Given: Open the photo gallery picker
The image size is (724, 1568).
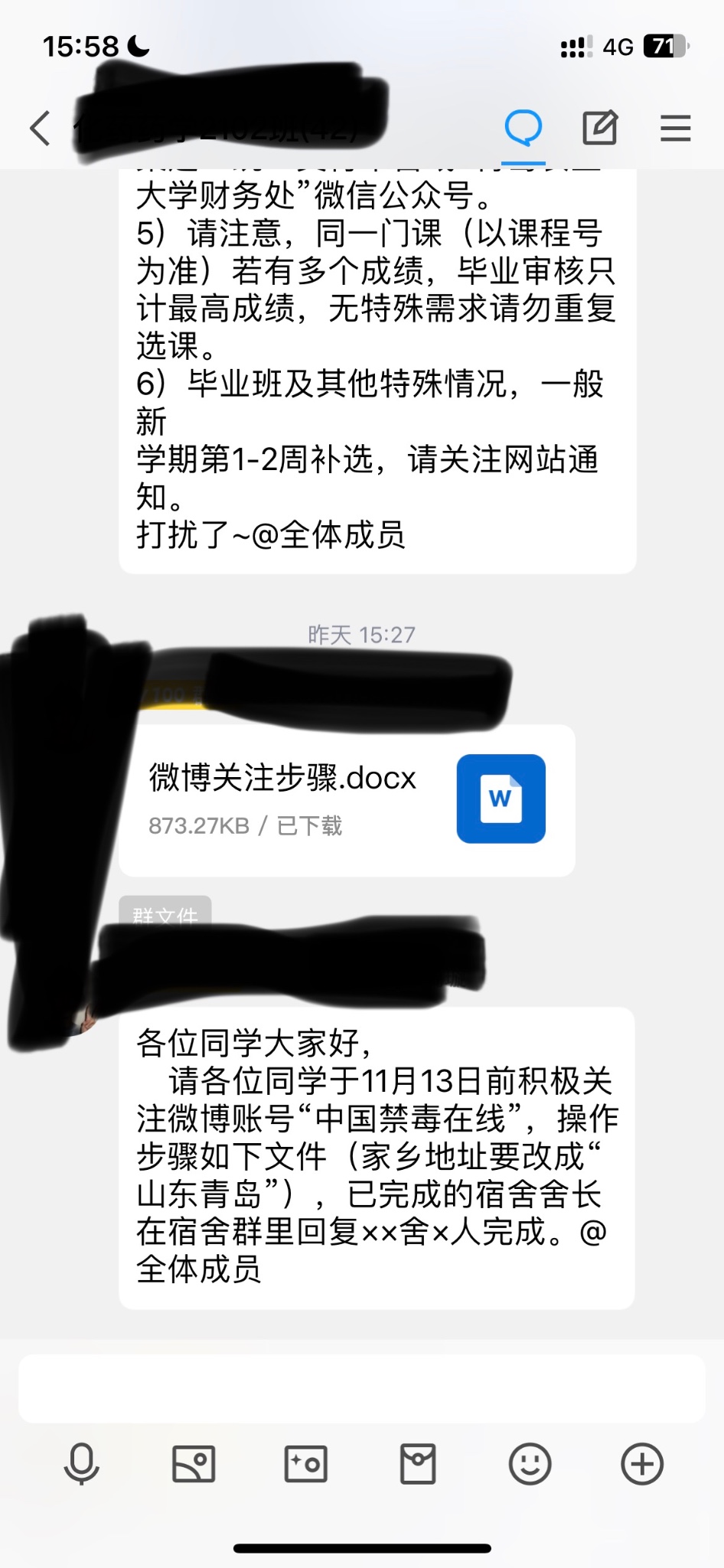Looking at the screenshot, I should [194, 1464].
